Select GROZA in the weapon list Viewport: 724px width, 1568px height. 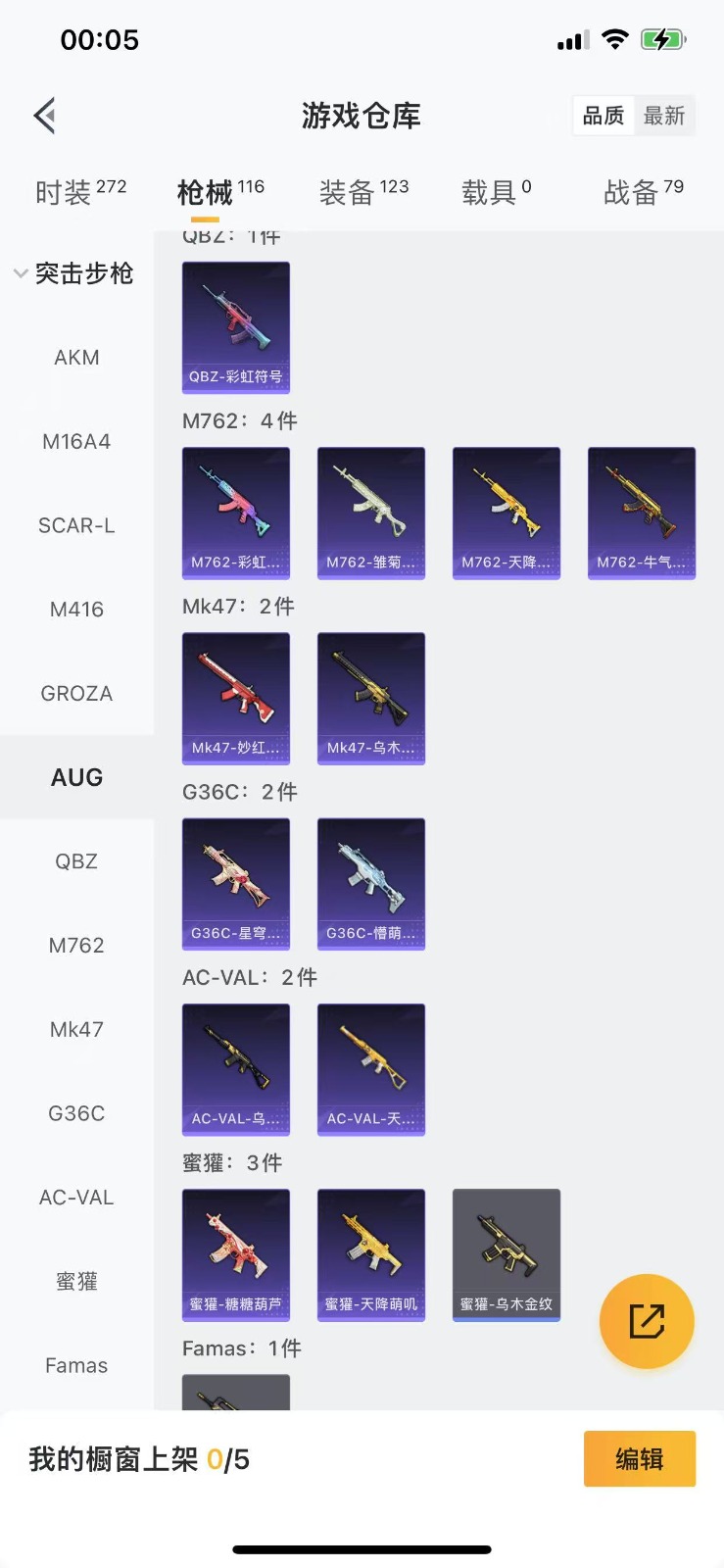click(x=76, y=694)
